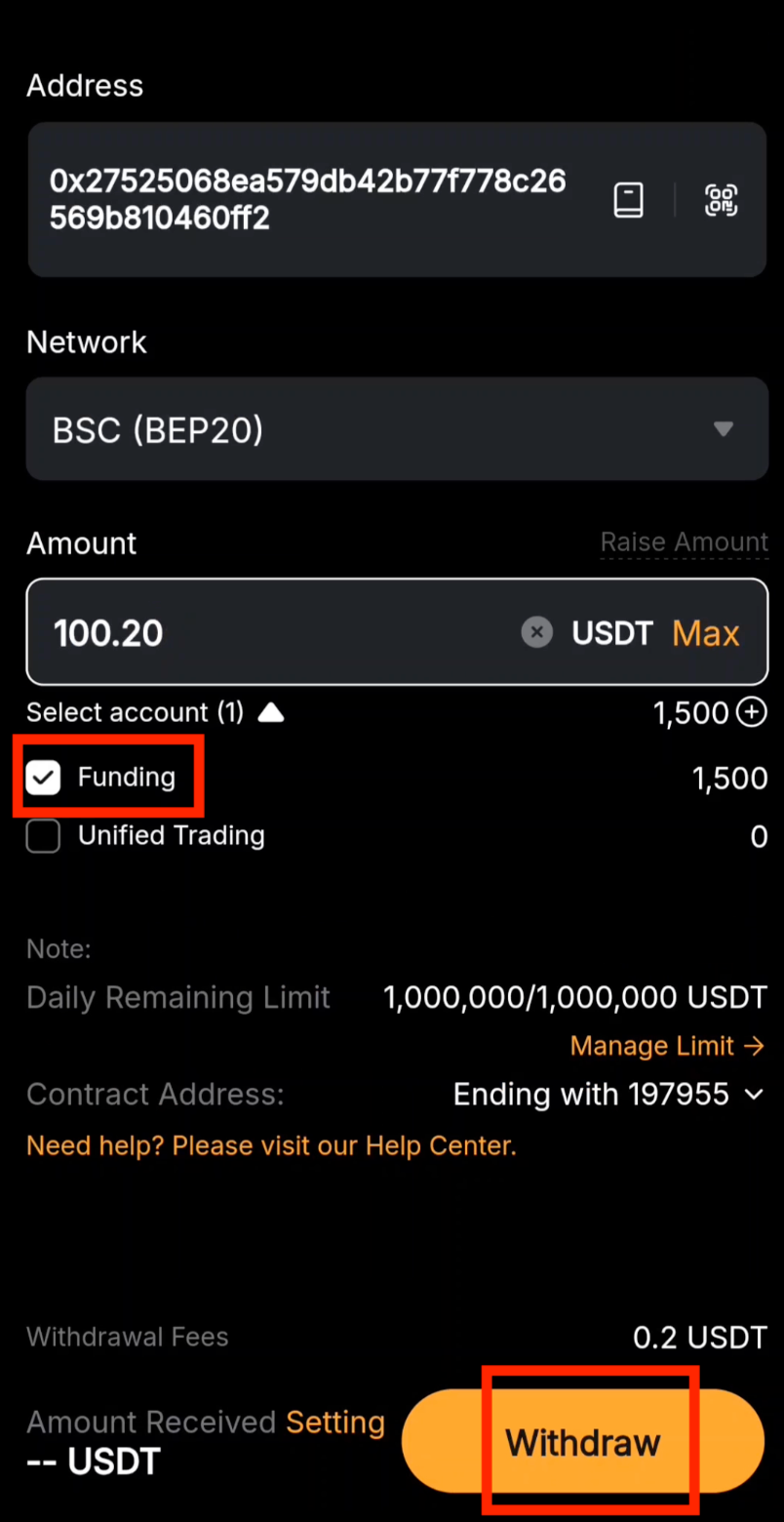
Task: Click the chevron beside Ending with 197955
Action: [754, 1094]
